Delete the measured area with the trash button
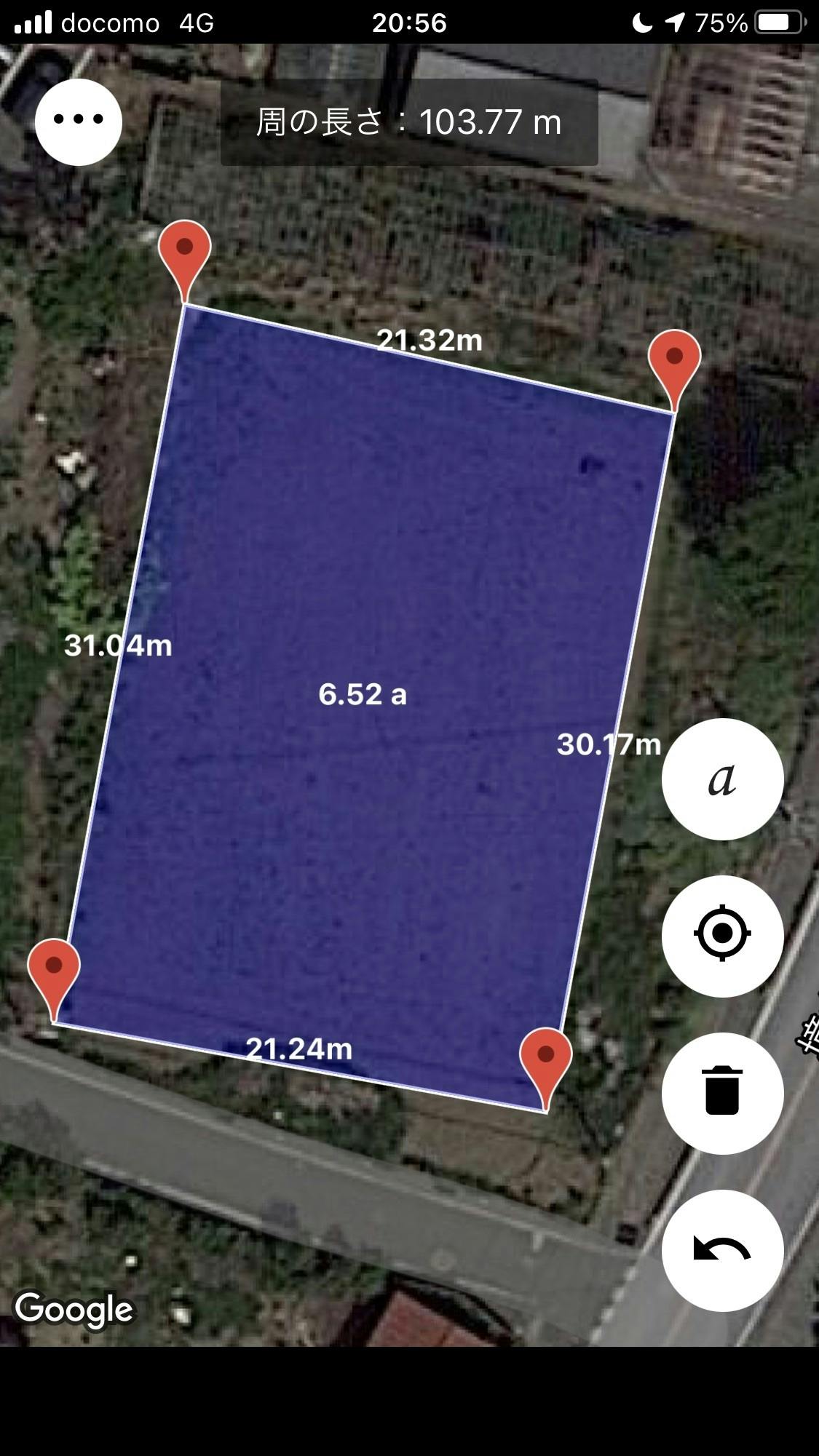819x1456 pixels. pyautogui.click(x=722, y=1092)
